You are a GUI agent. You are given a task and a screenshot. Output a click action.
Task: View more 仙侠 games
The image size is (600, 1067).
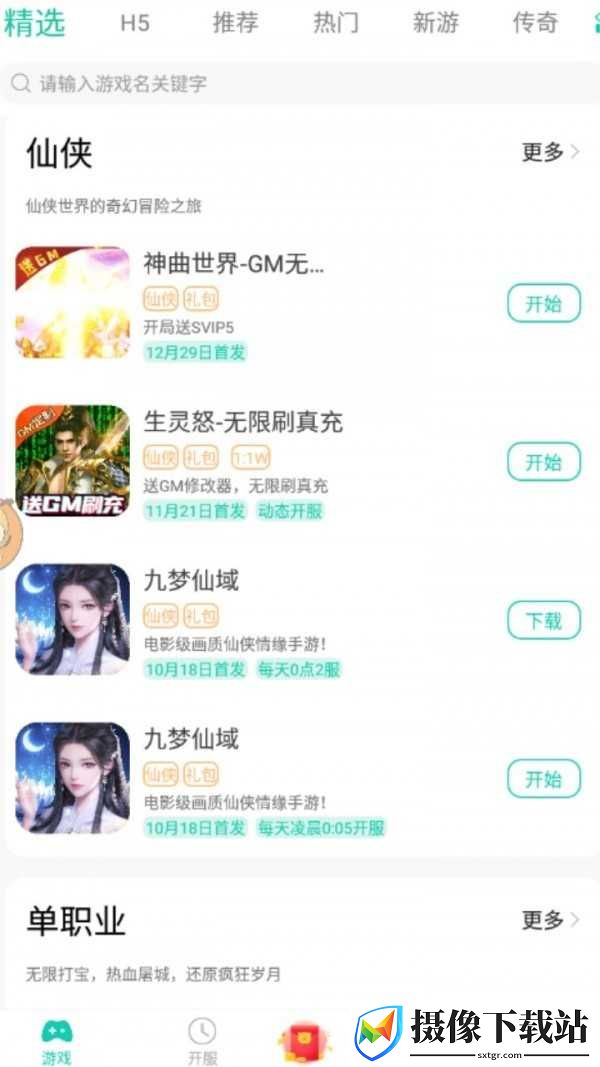pyautogui.click(x=550, y=152)
